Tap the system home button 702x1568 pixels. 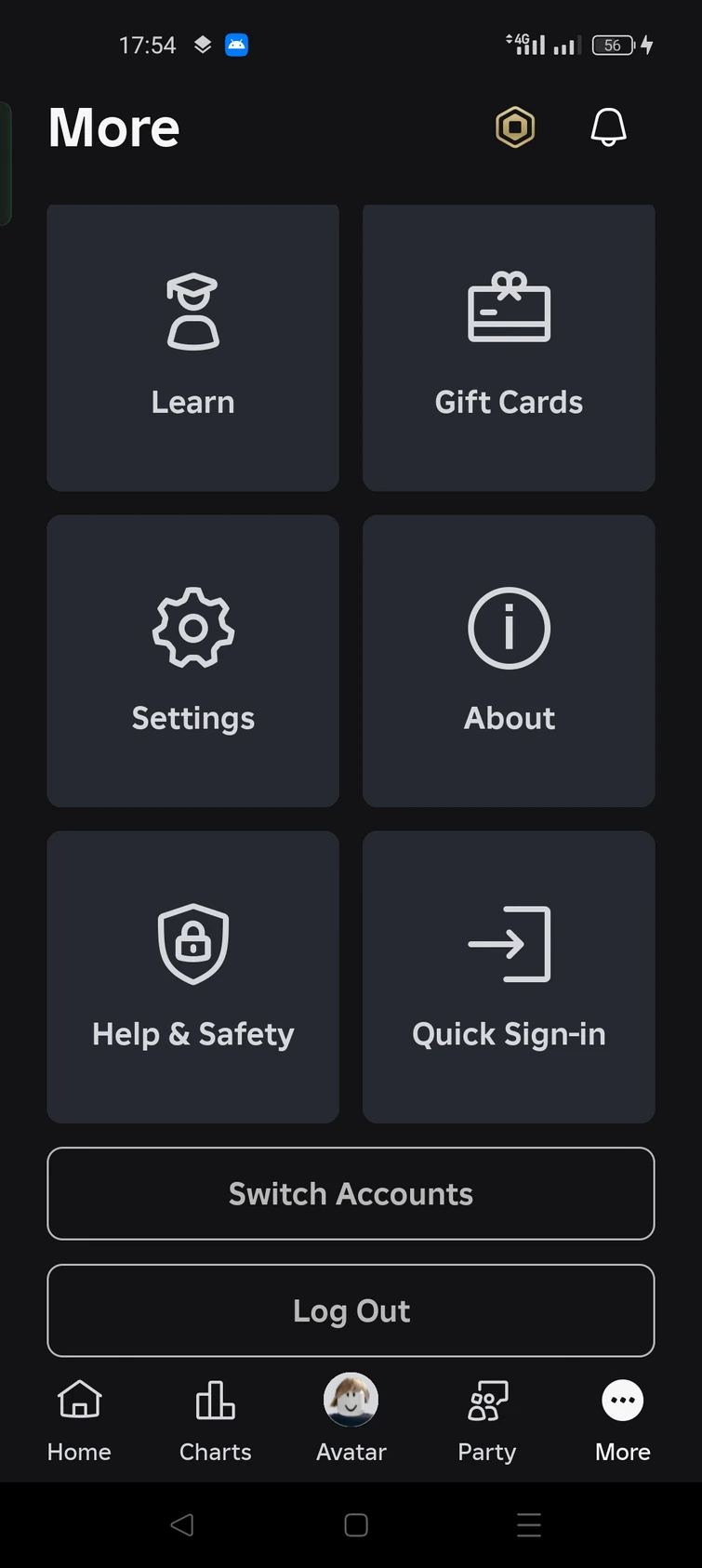pos(356,1524)
